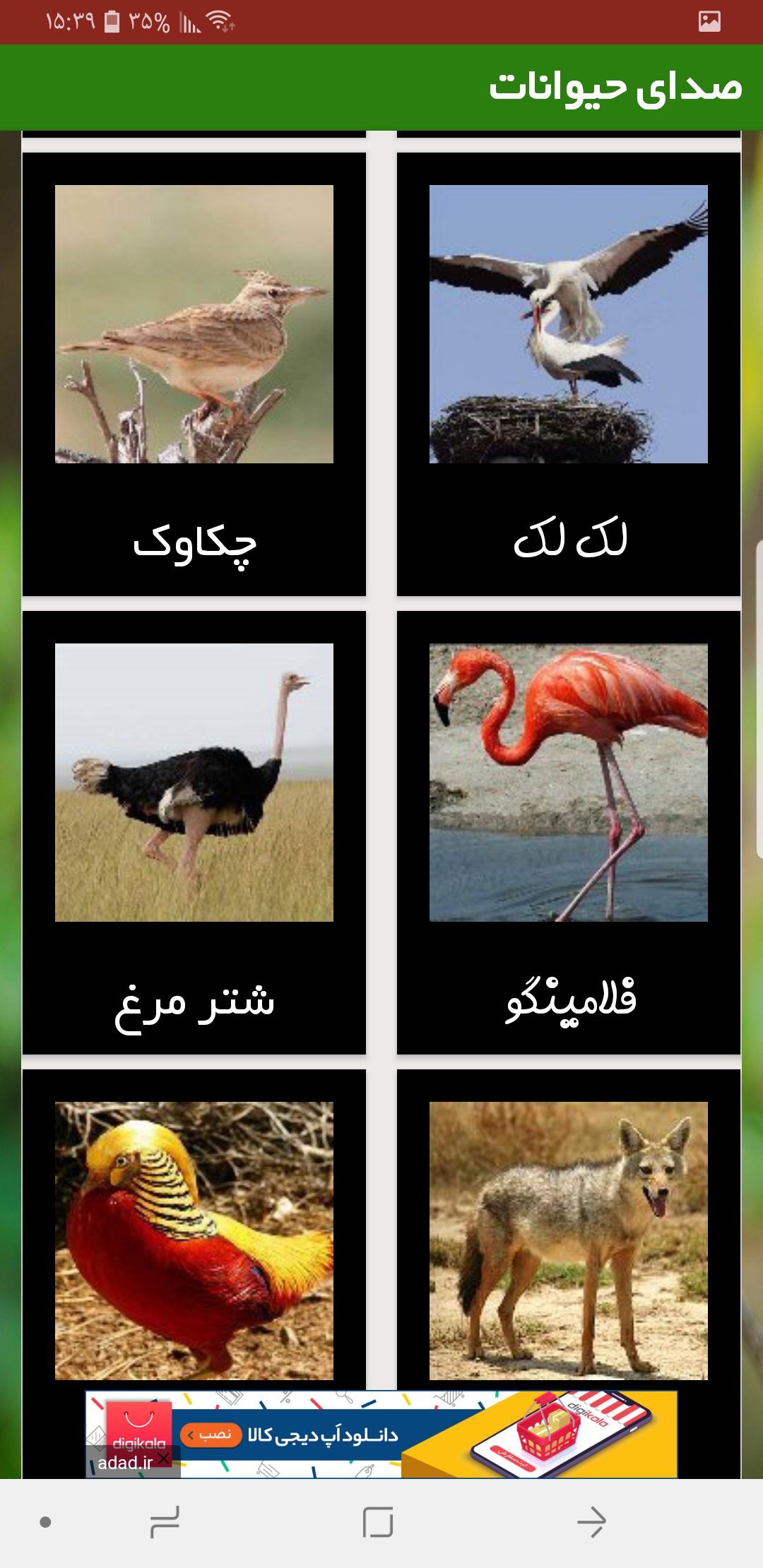Close the adad.ir ad banner
The image size is (763, 1568).
pyautogui.click(x=164, y=1459)
